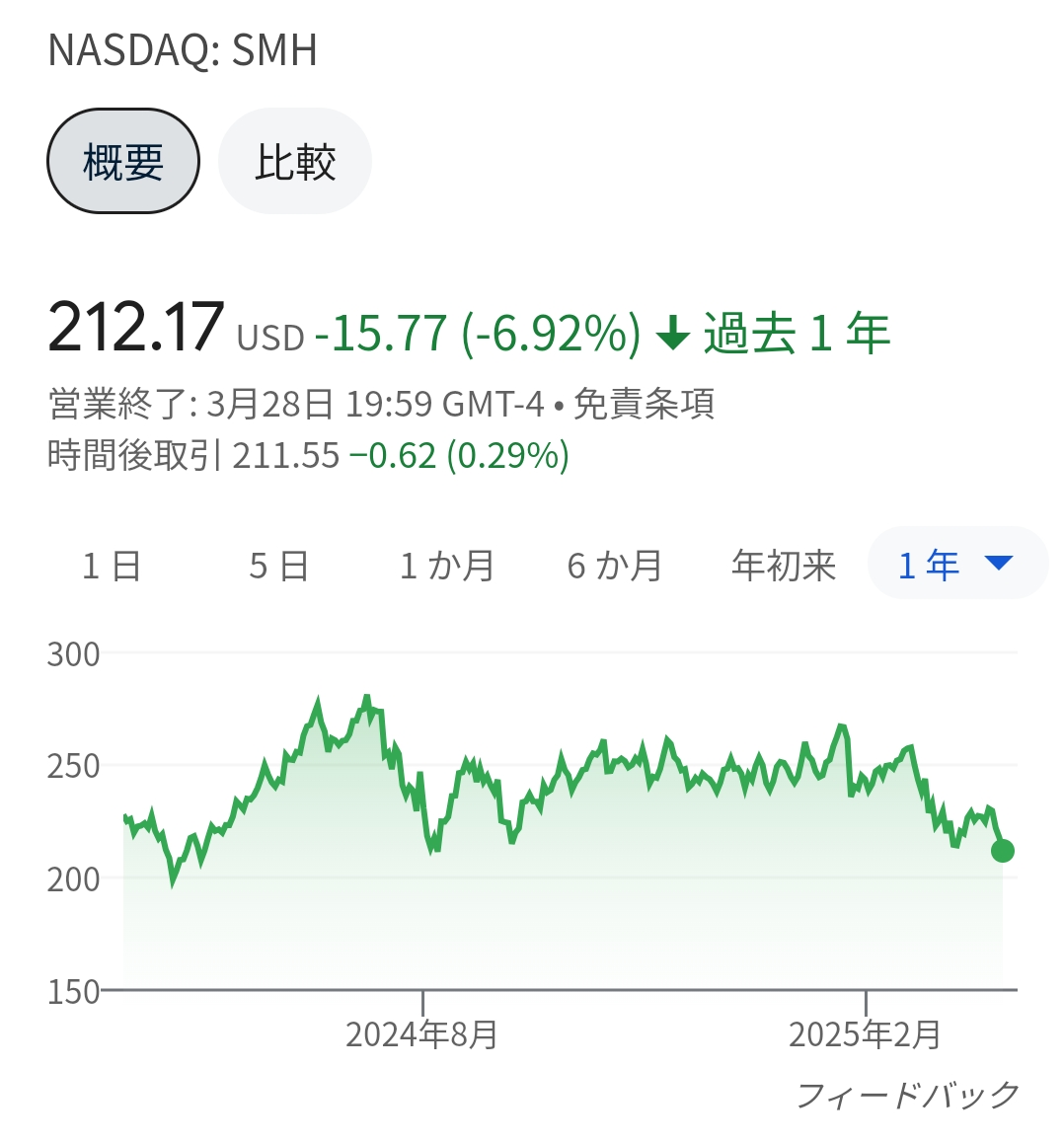The height and width of the screenshot is (1144, 1064).
Task: Select the 1か月 time range
Action: pyautogui.click(x=447, y=565)
